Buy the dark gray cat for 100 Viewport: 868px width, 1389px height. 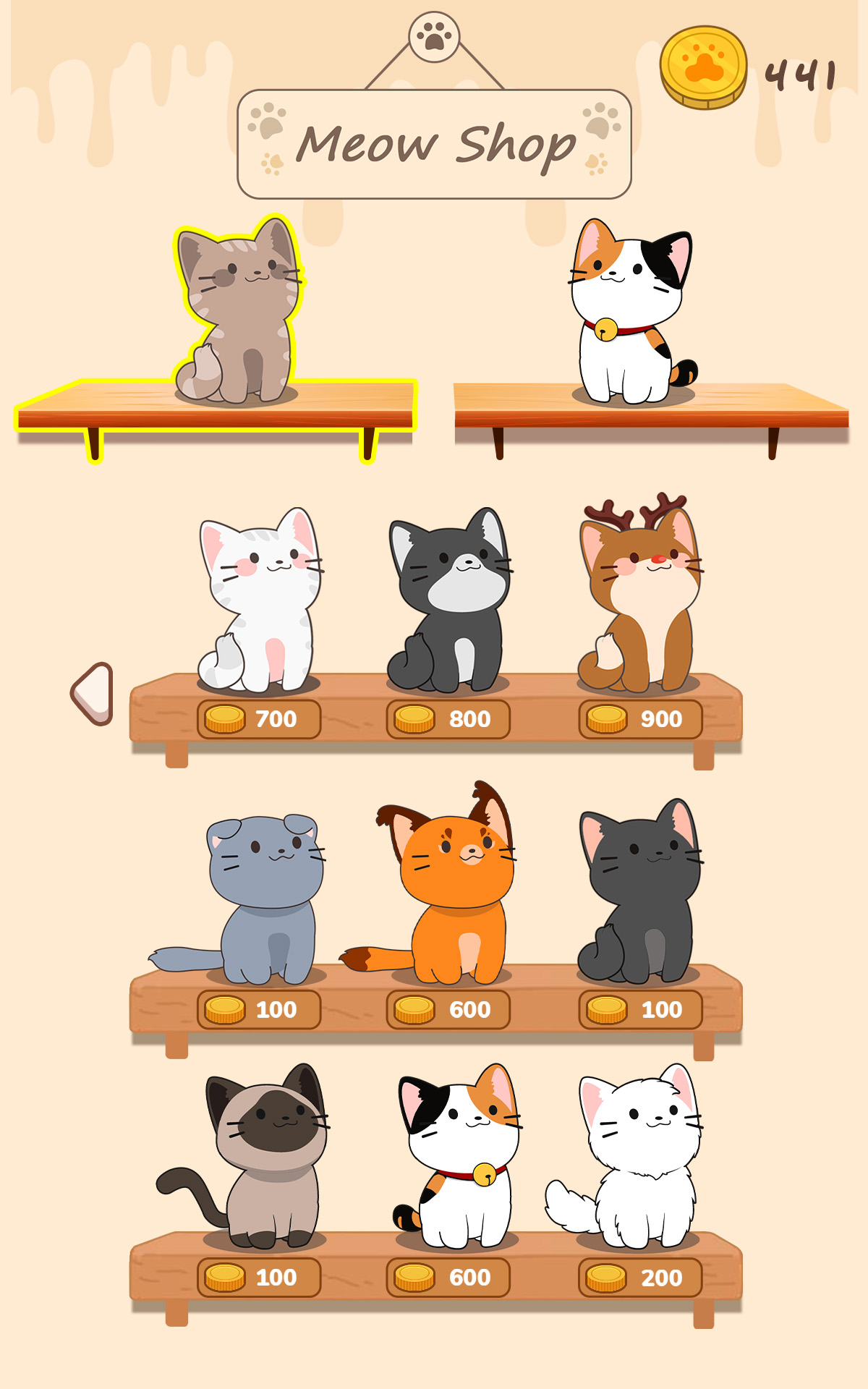(x=641, y=1009)
